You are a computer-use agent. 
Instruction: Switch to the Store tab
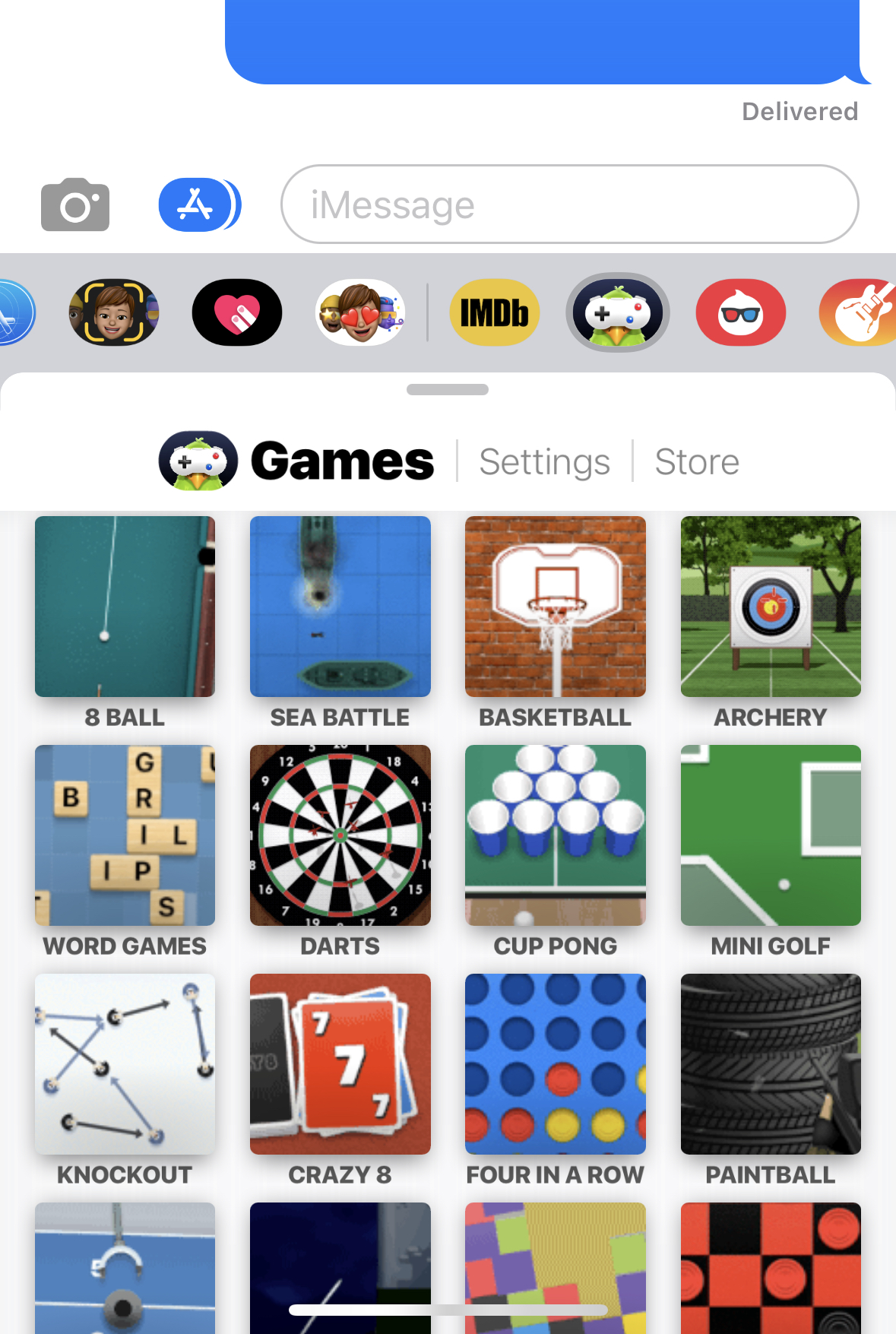tap(696, 461)
